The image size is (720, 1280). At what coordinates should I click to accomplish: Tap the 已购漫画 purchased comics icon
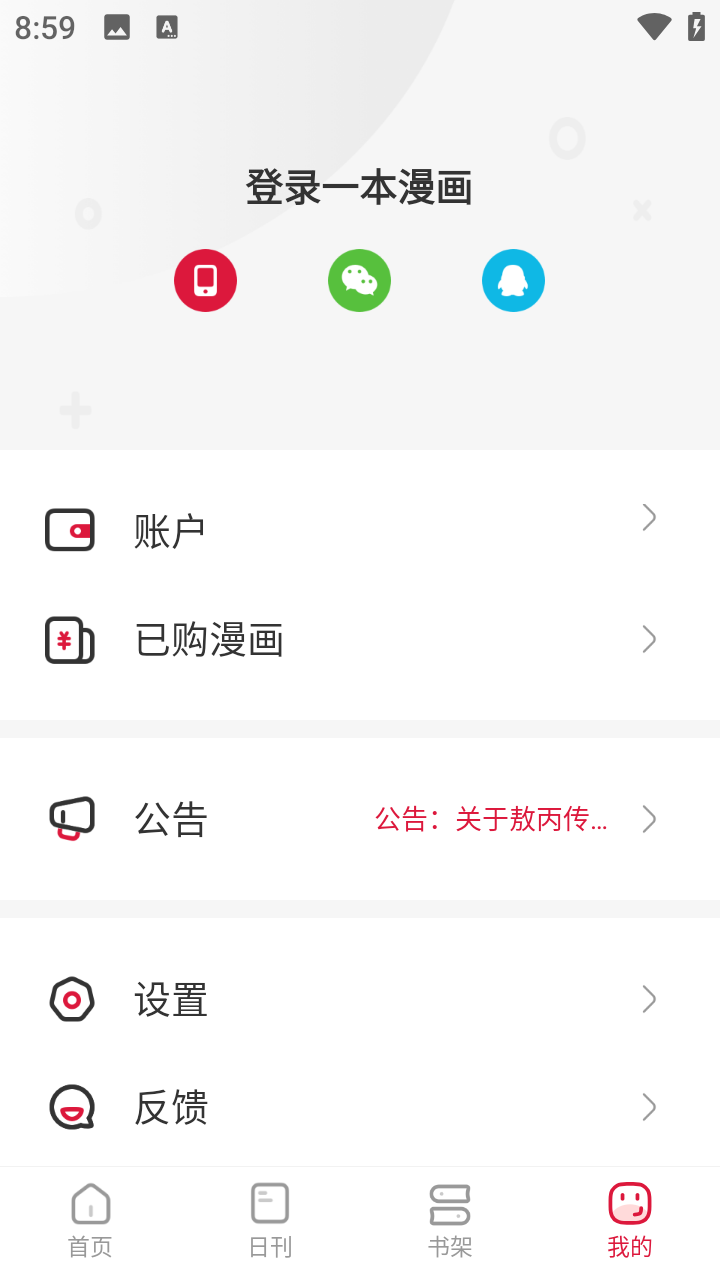[69, 639]
